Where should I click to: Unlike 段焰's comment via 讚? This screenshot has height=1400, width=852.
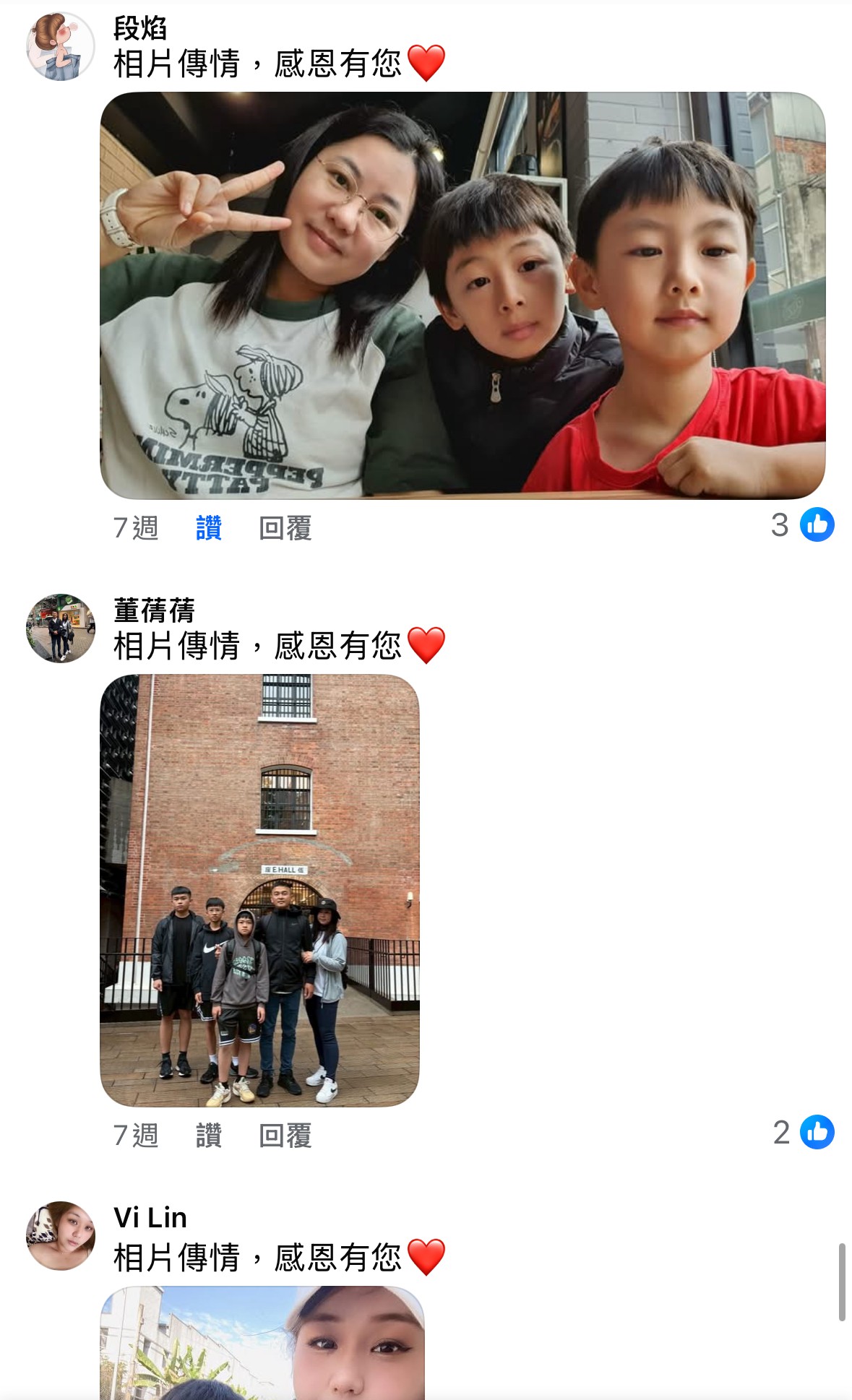coord(209,528)
